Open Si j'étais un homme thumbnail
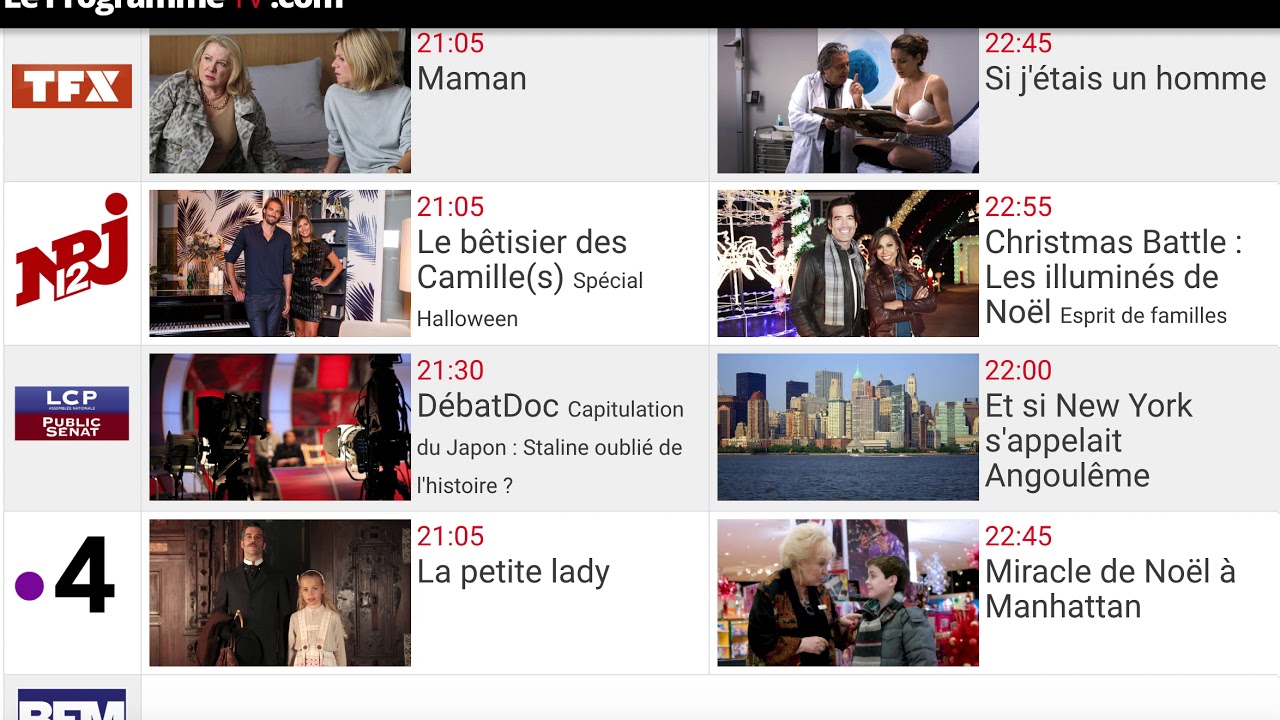1280x720 pixels. pyautogui.click(x=848, y=100)
